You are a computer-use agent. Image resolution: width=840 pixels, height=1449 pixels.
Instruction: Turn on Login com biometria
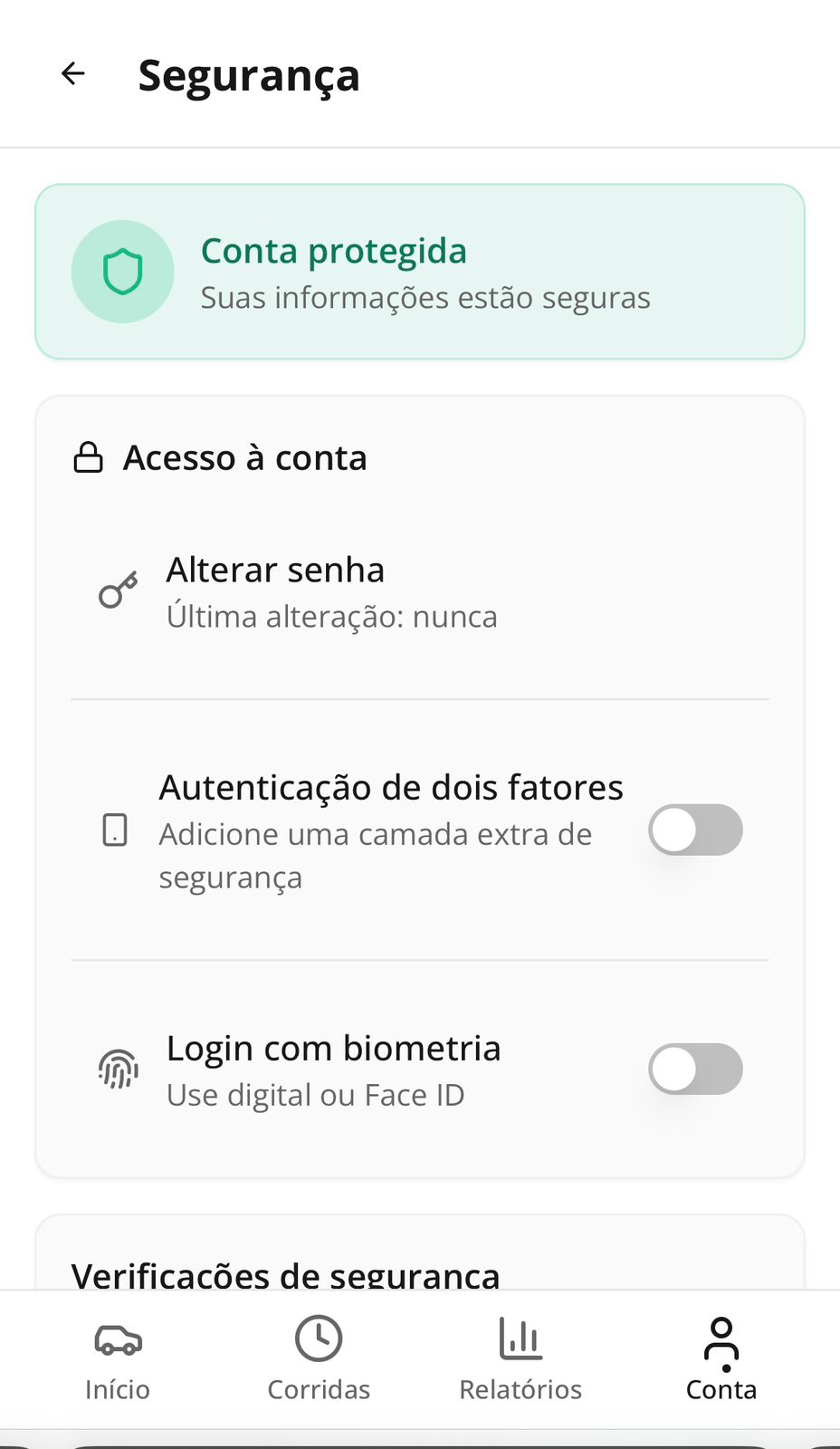pos(695,1069)
